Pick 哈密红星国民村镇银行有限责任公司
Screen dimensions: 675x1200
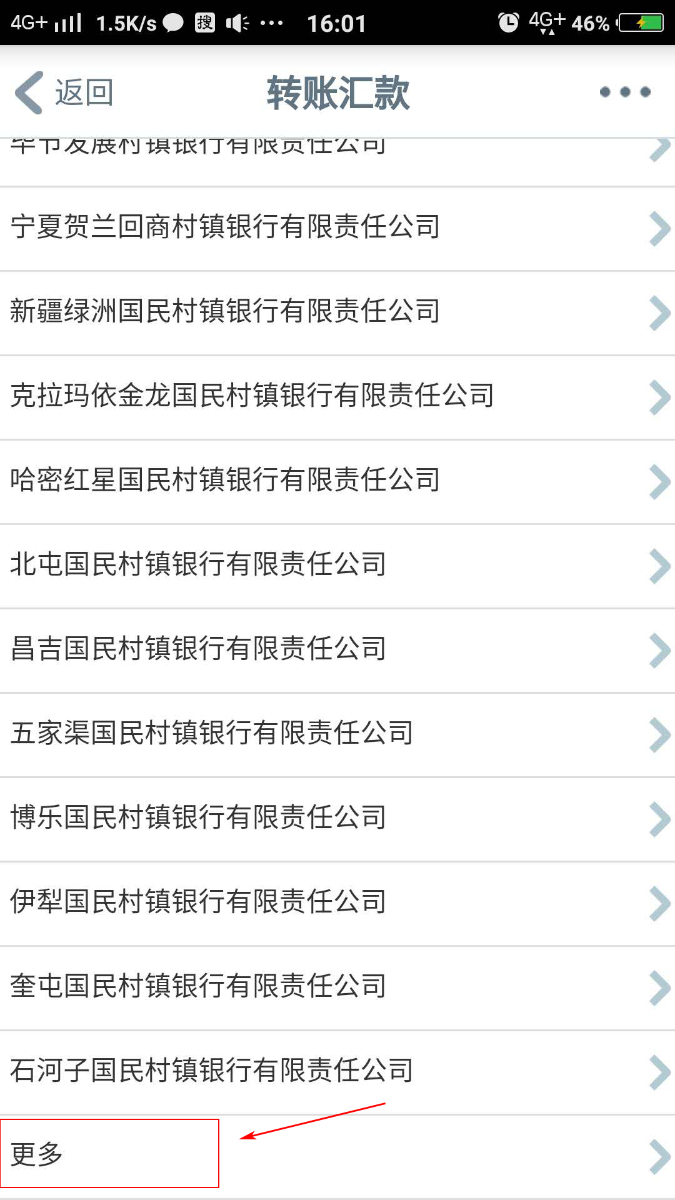337,481
